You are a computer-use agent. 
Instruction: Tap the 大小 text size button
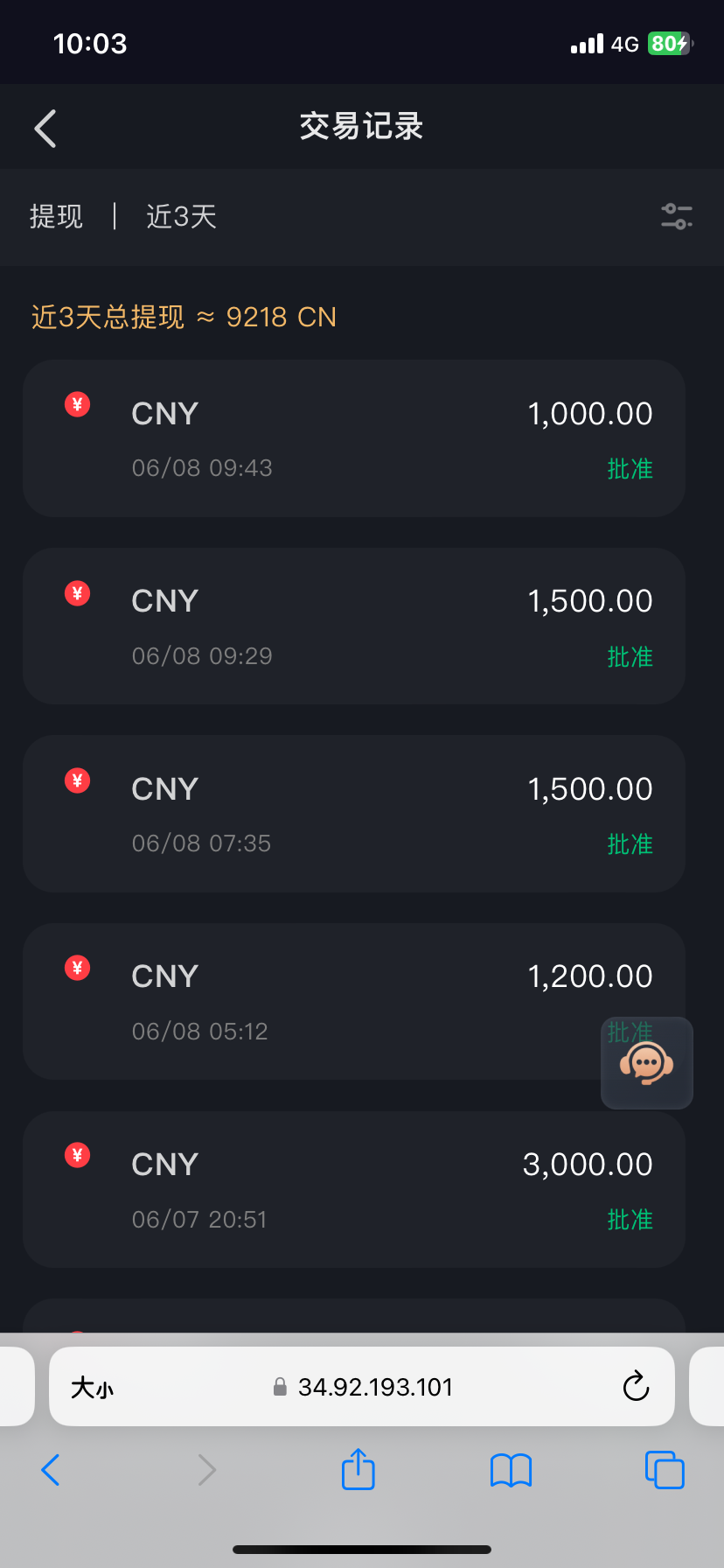pos(92,1388)
